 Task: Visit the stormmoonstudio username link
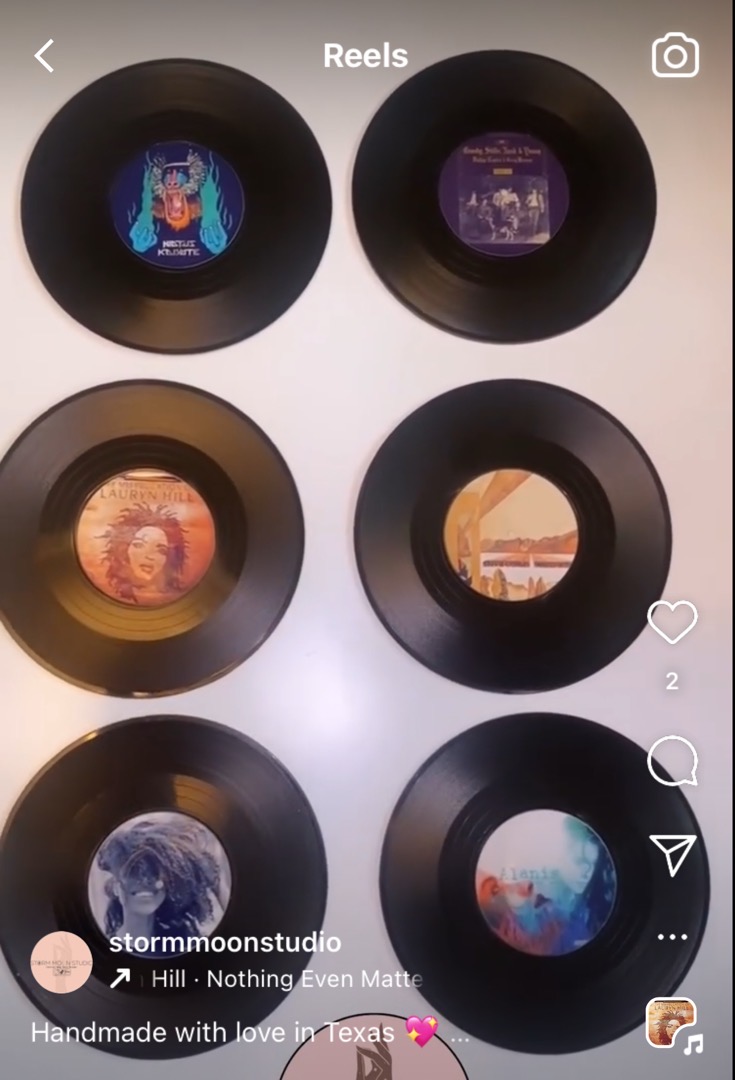pos(224,942)
